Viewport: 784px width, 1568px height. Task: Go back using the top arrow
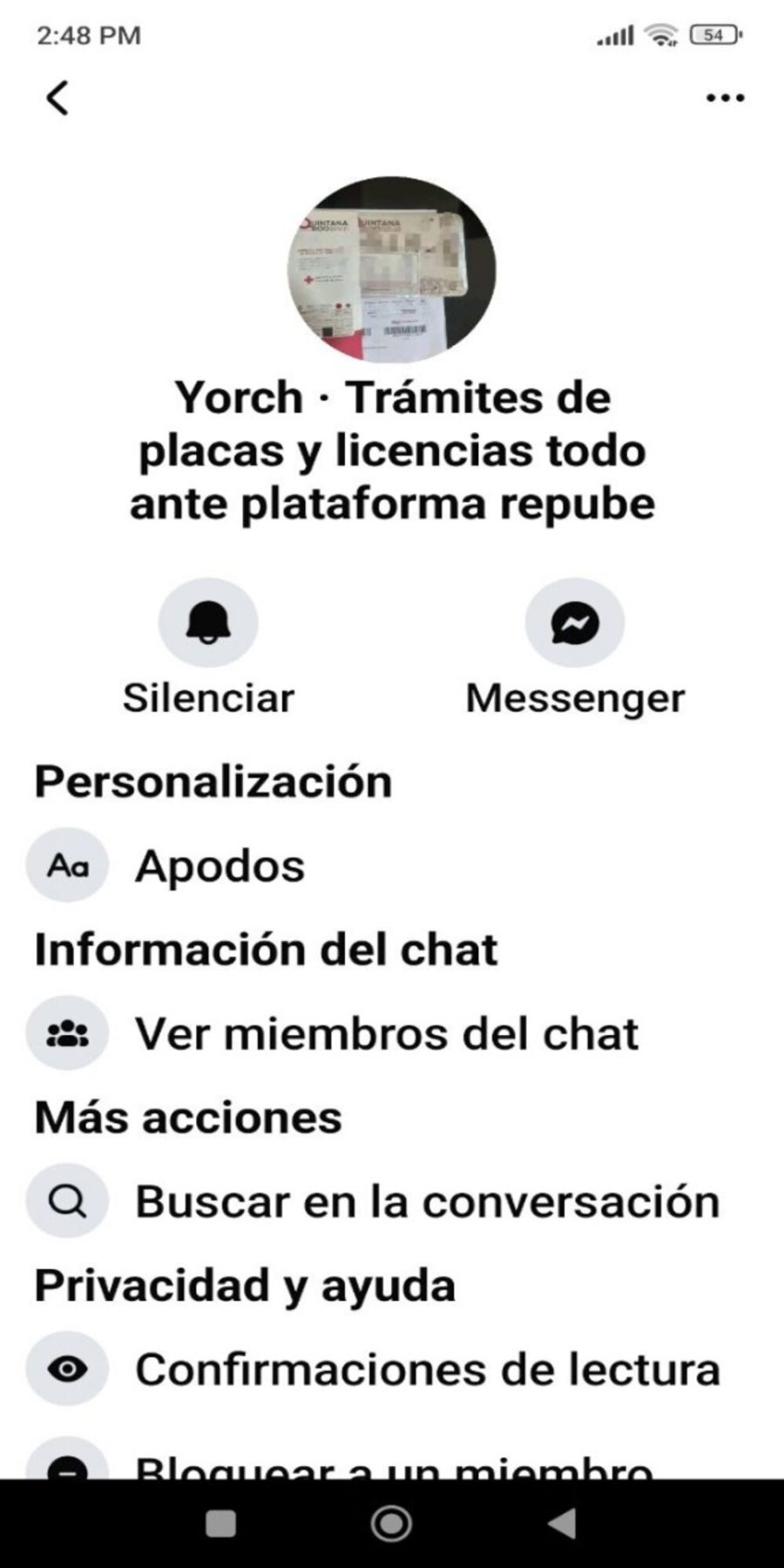pyautogui.click(x=57, y=98)
